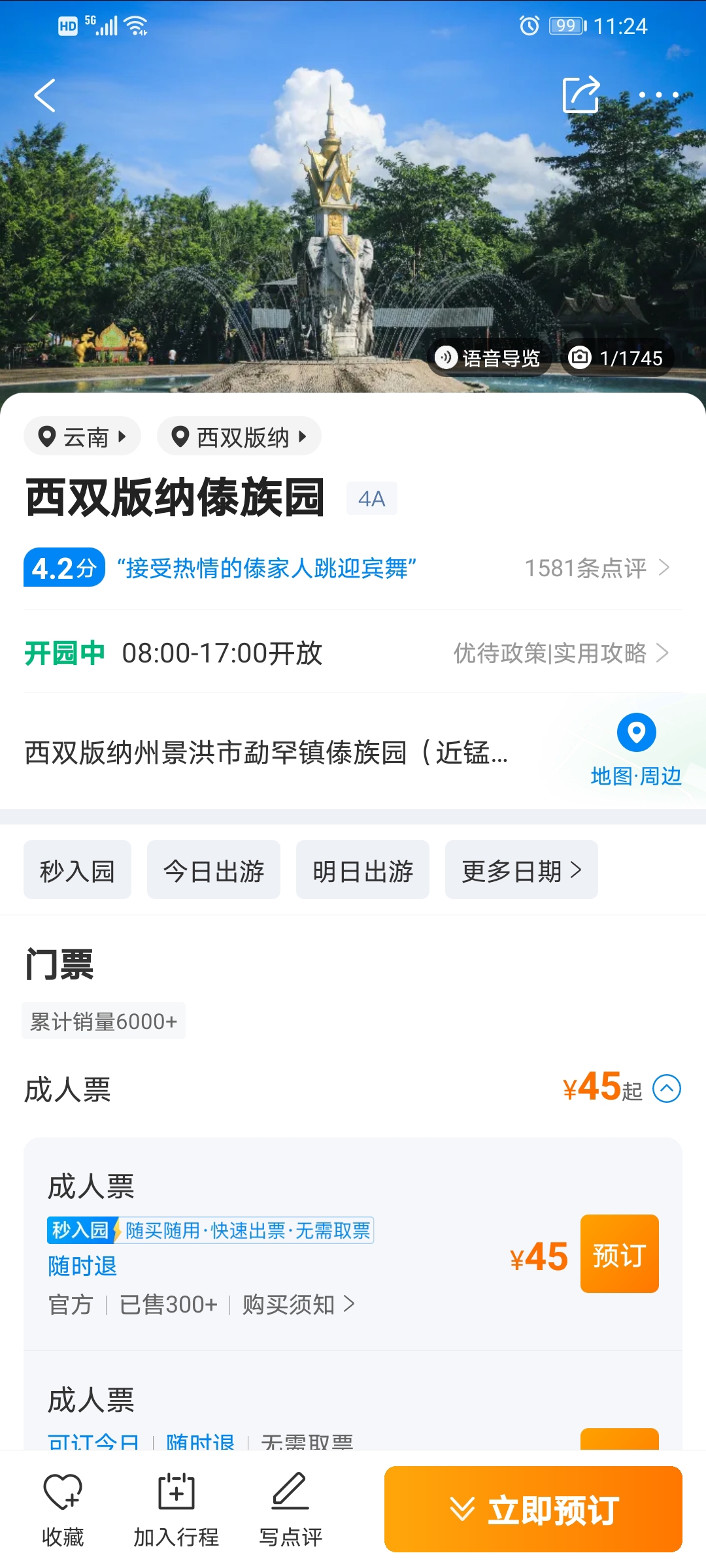Tap the 云南 location chip
The width and height of the screenshot is (706, 1568).
pos(82,436)
